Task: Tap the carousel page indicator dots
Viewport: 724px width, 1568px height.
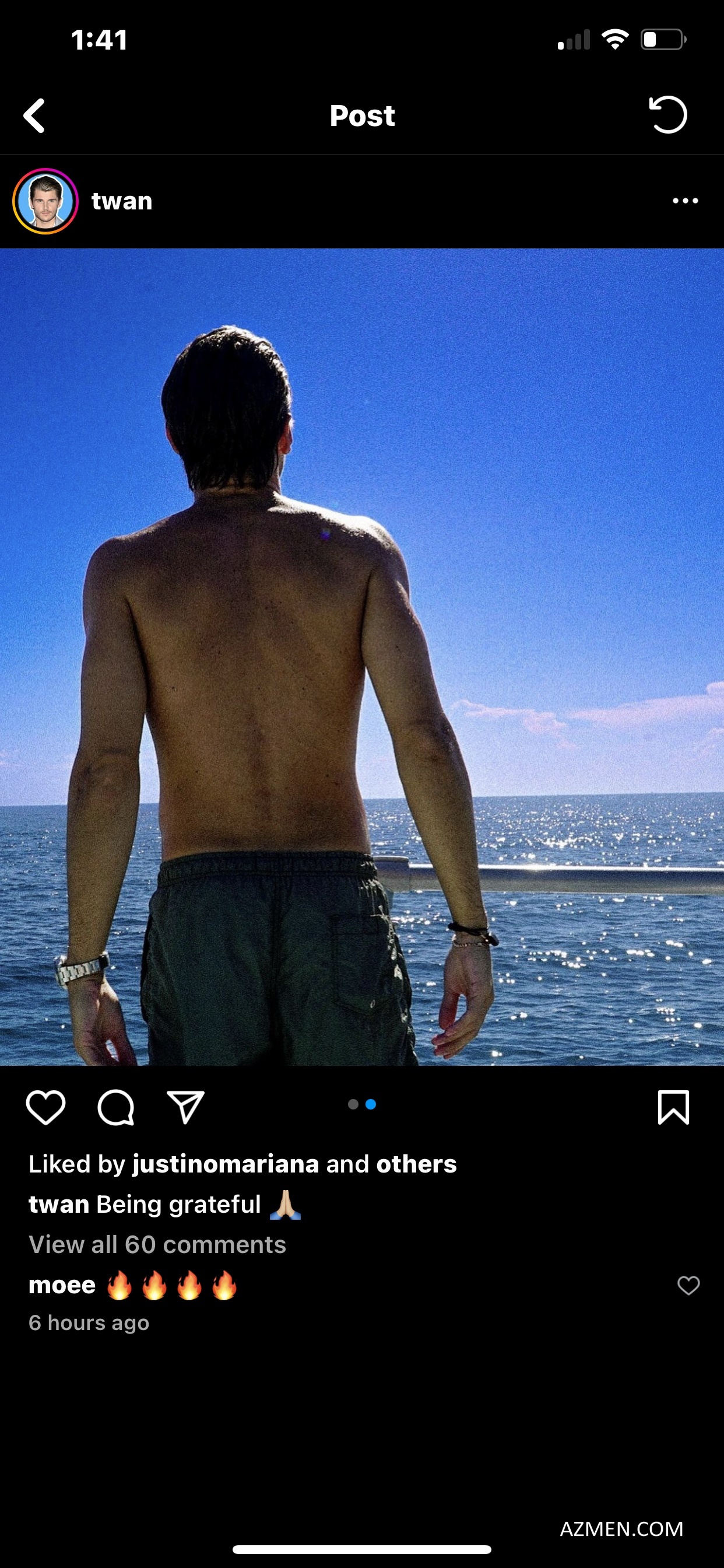Action: pos(362,1104)
